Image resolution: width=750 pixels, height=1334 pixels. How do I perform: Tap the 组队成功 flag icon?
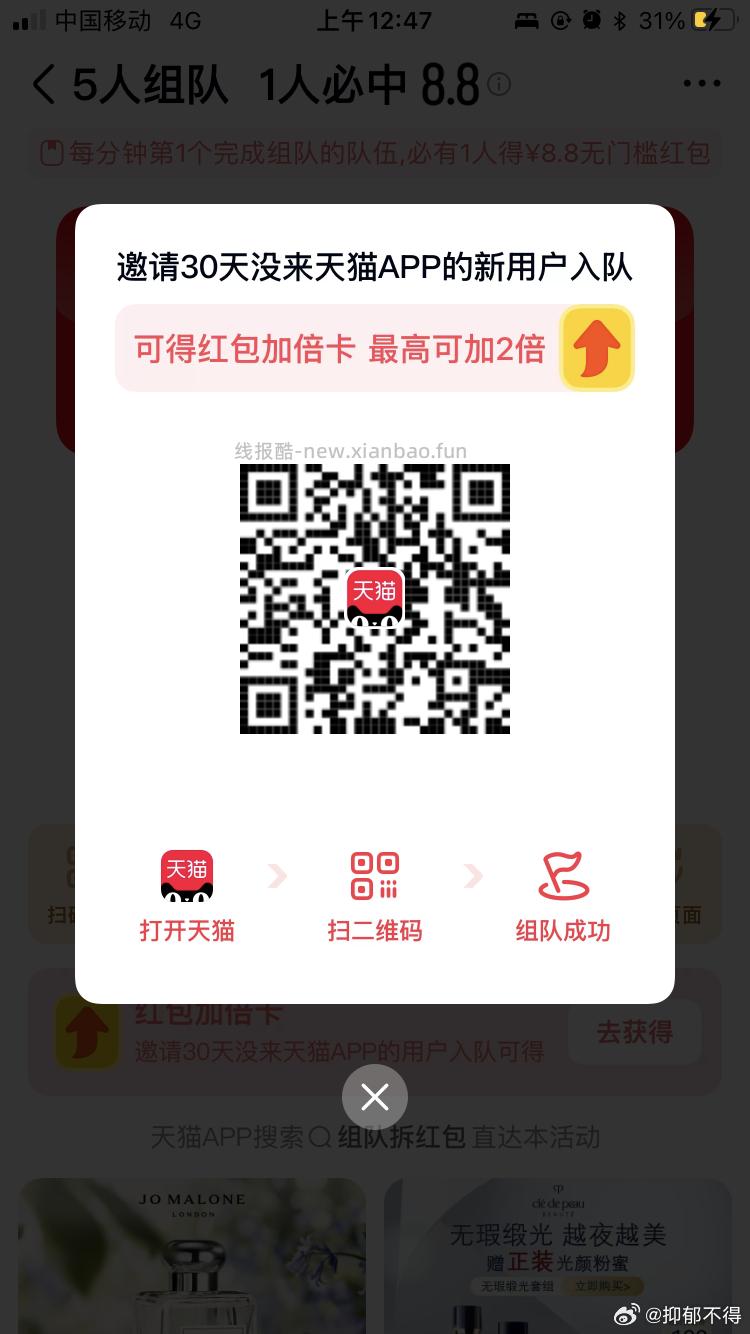563,875
